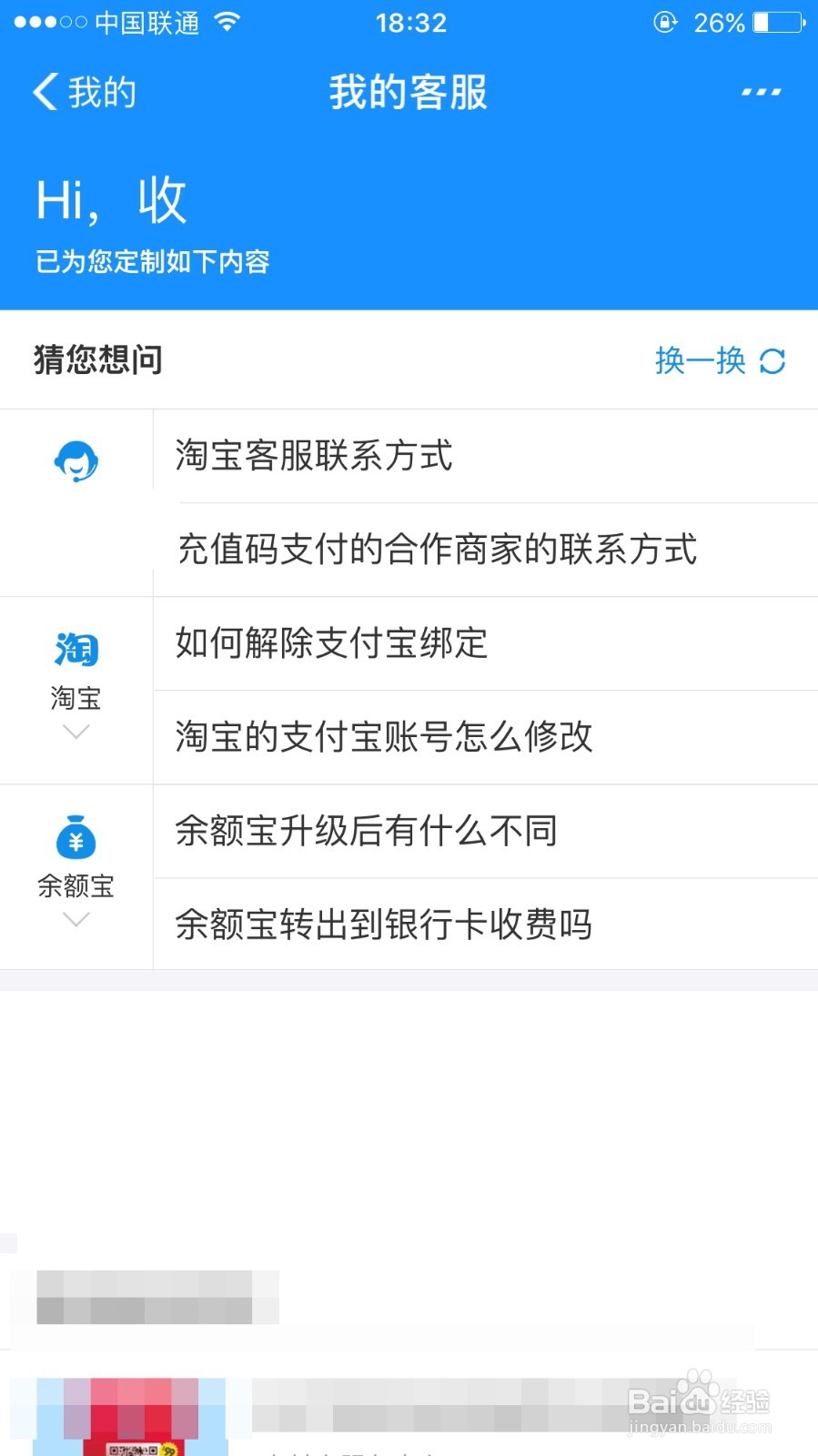Open the 我的客服 title area
The width and height of the screenshot is (818, 1456).
pos(409,91)
